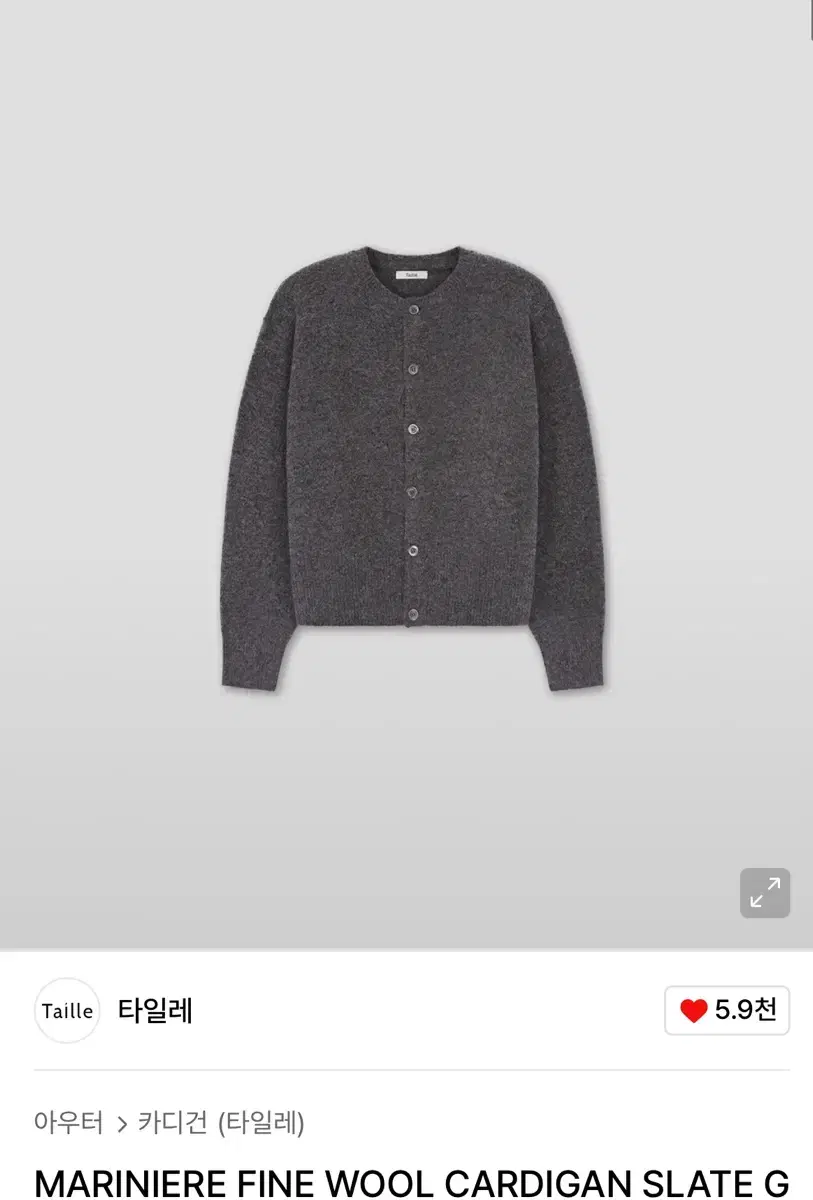Tap the Taille wordmark inside the circle badge

66,1011
